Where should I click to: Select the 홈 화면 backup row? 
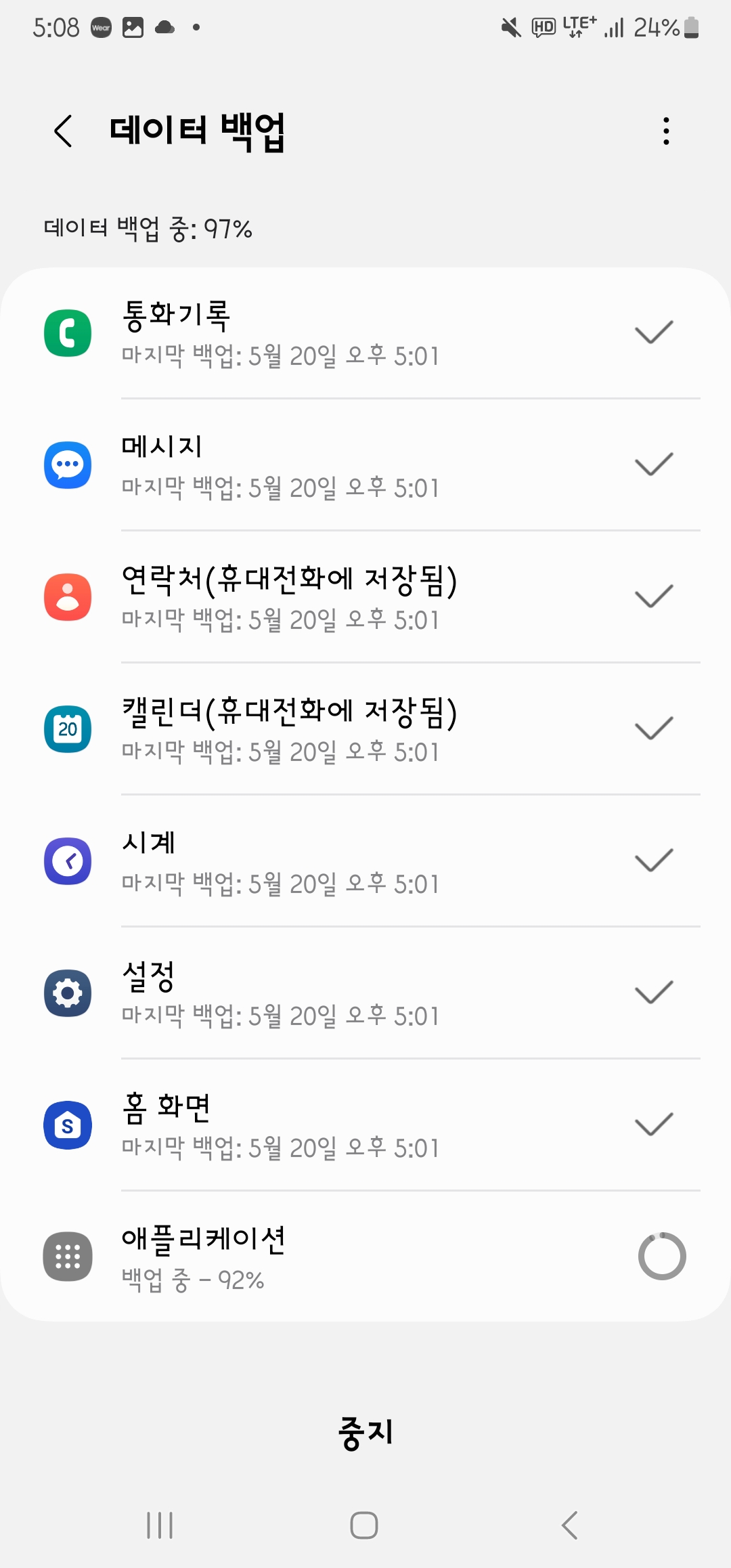[x=365, y=1125]
